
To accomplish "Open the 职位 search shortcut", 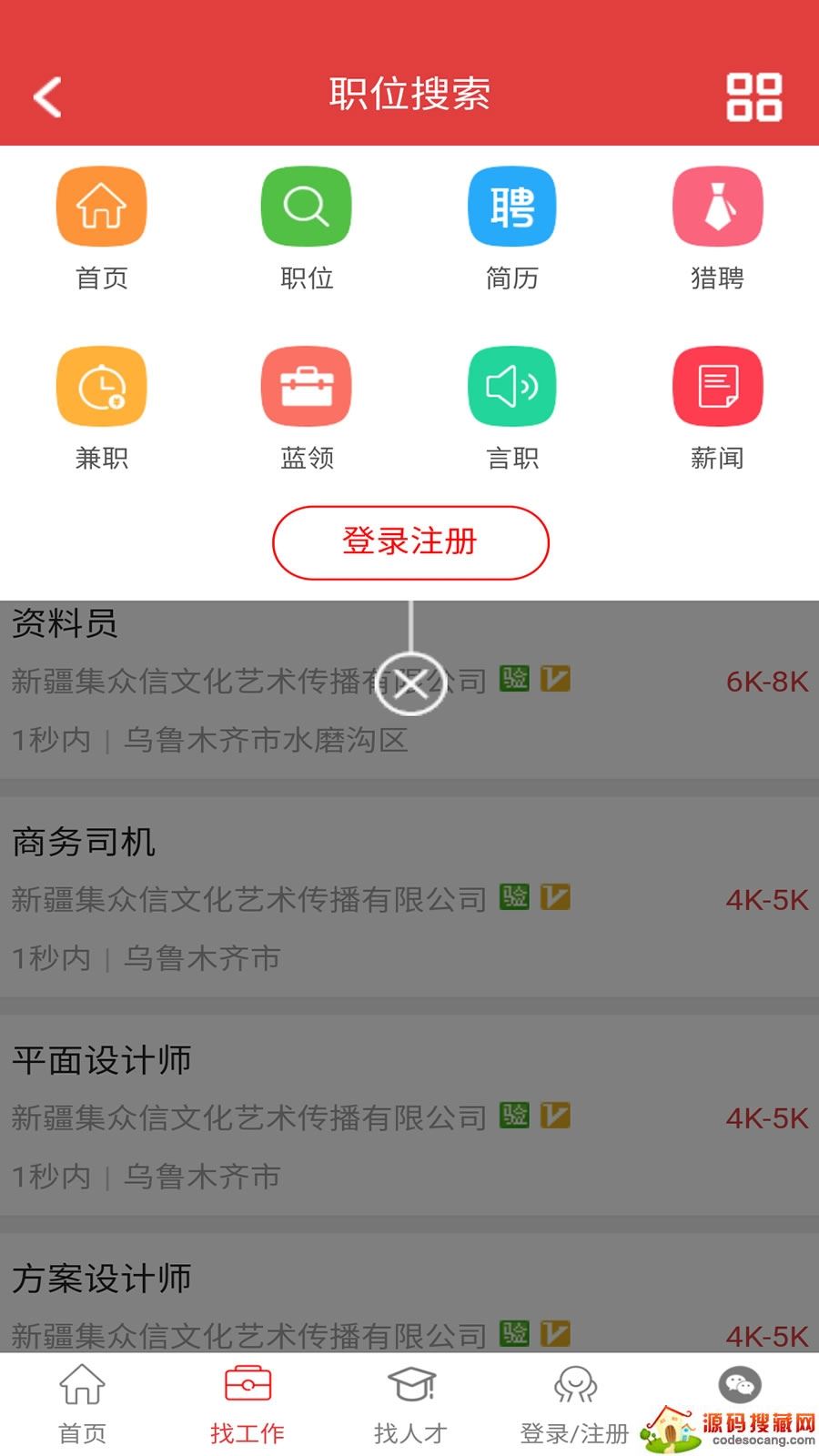I will tap(307, 227).
